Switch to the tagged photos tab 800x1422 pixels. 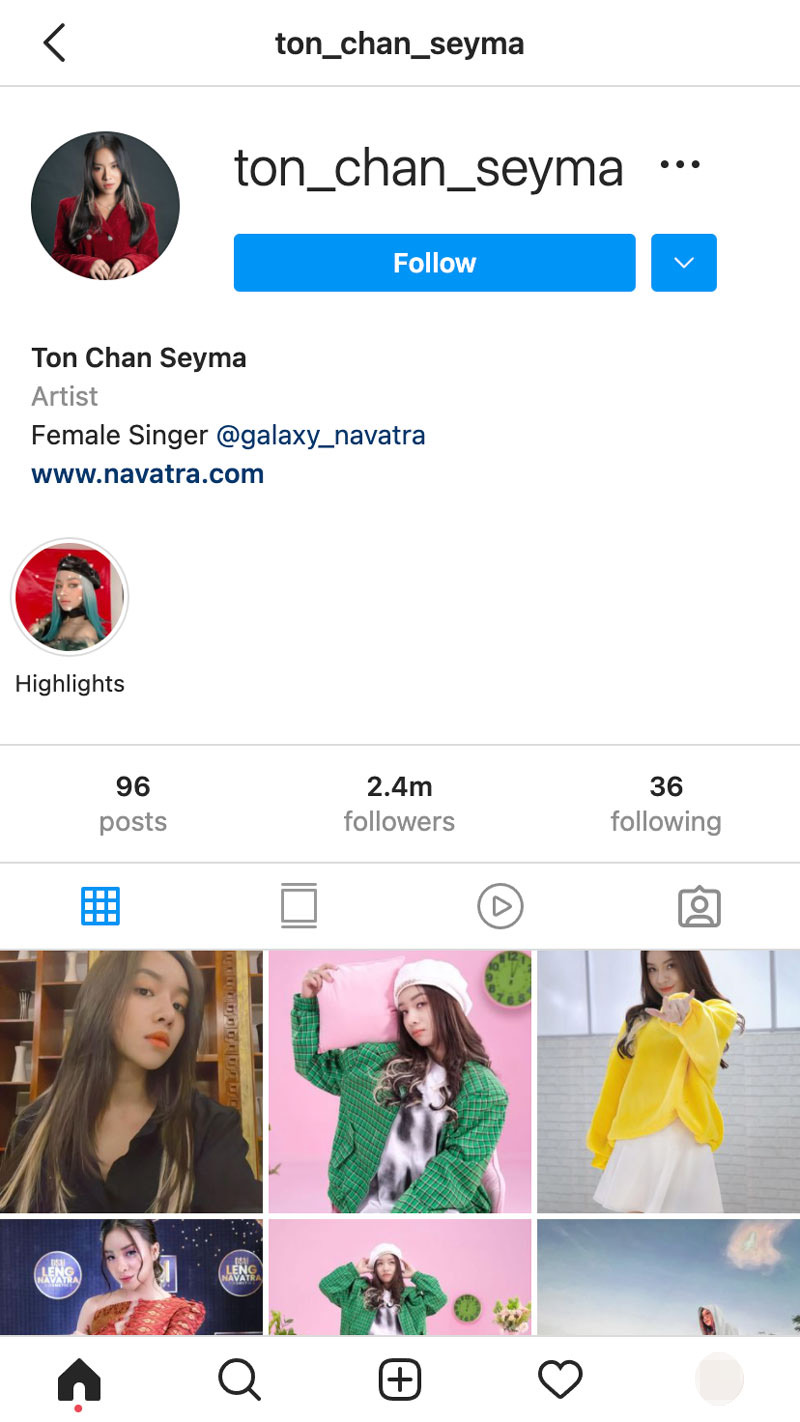(699, 907)
